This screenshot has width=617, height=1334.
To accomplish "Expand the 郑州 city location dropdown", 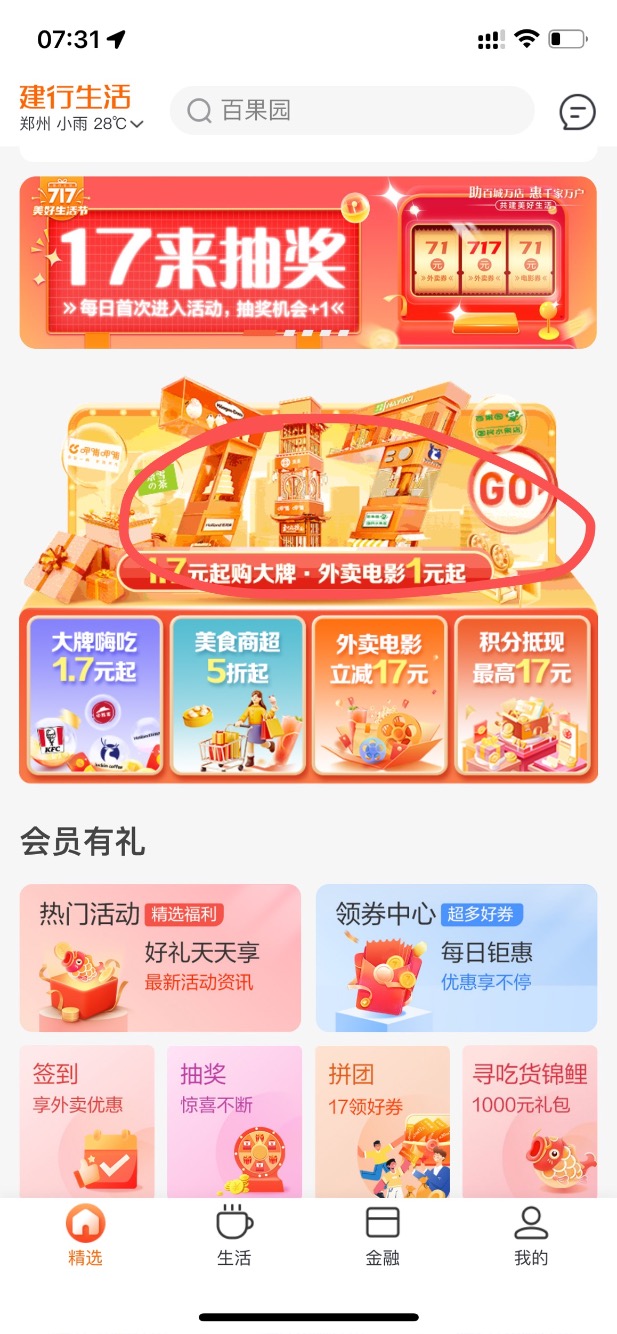I will pos(82,124).
